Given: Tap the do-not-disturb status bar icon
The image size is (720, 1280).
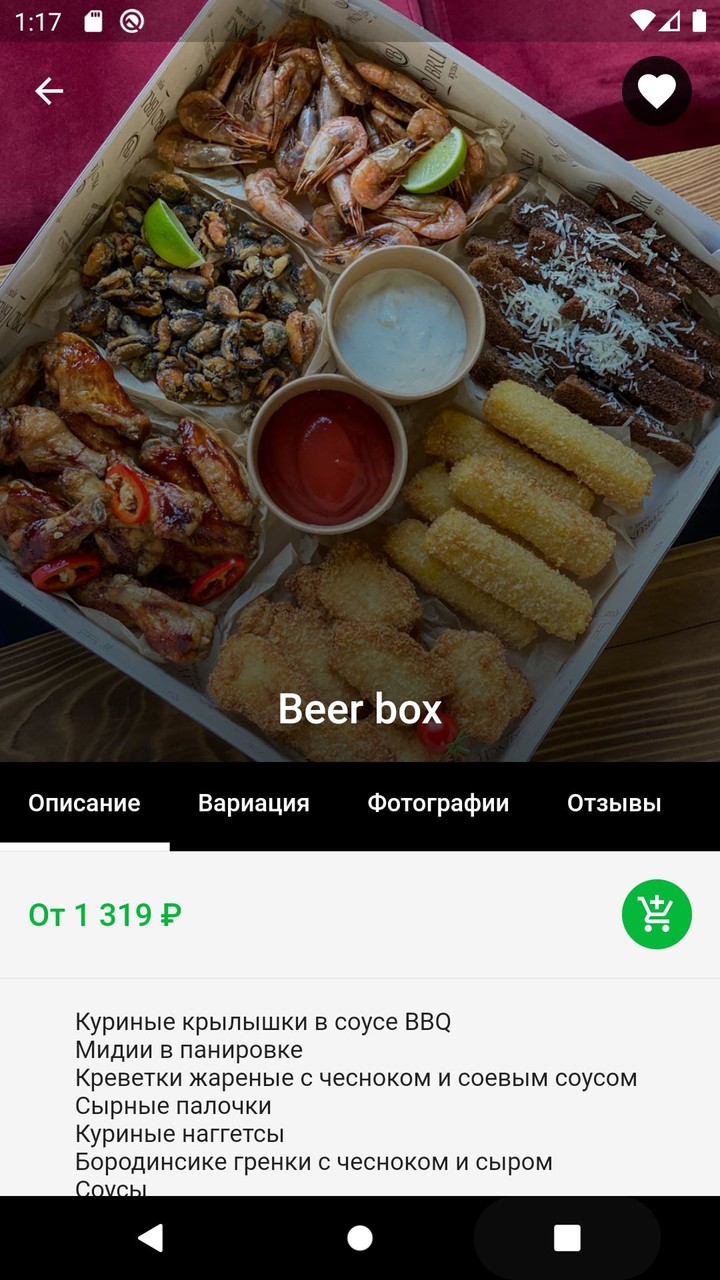Looking at the screenshot, I should (x=129, y=18).
